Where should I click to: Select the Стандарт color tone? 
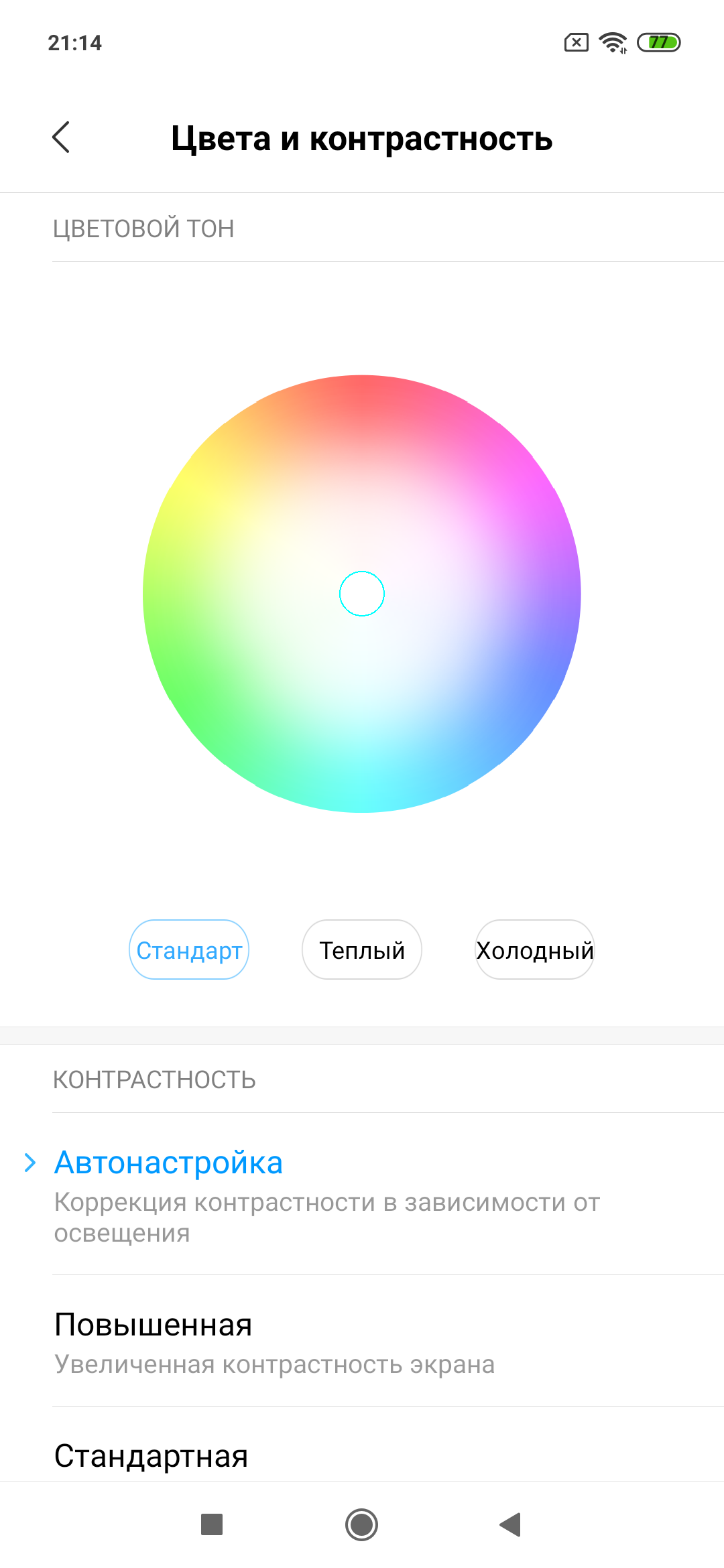click(189, 950)
